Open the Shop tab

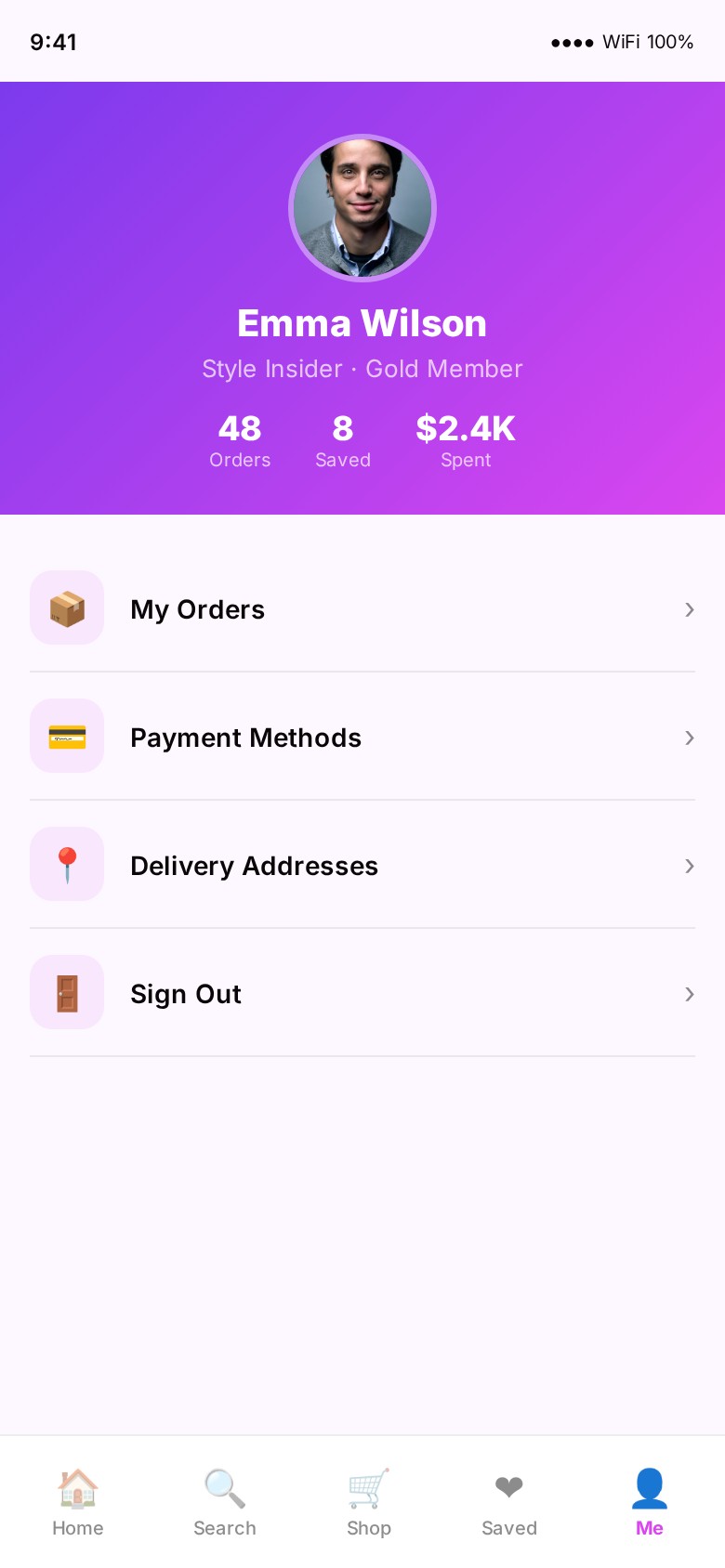pos(369,1501)
